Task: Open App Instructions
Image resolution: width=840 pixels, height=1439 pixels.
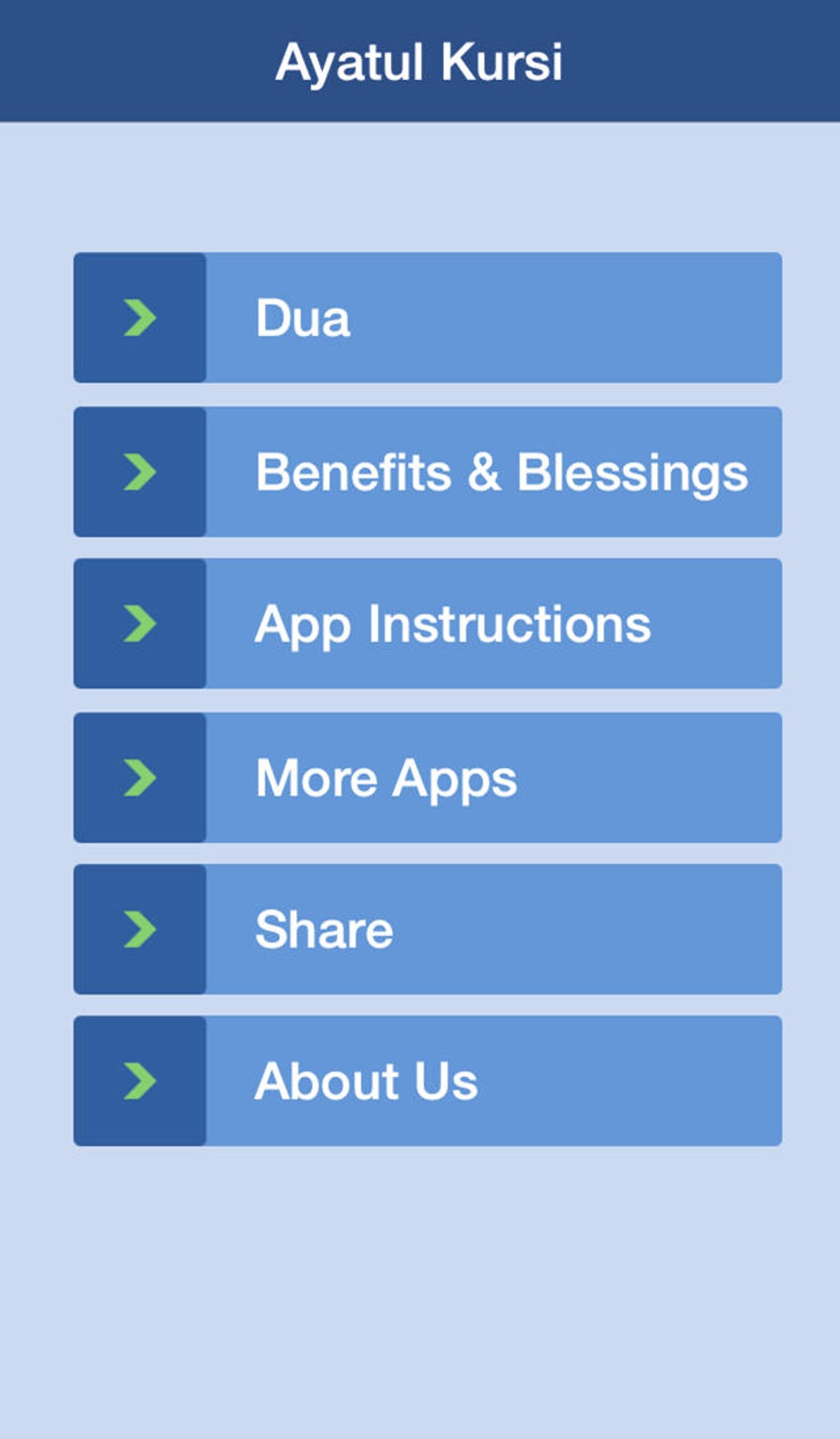Action: click(427, 624)
